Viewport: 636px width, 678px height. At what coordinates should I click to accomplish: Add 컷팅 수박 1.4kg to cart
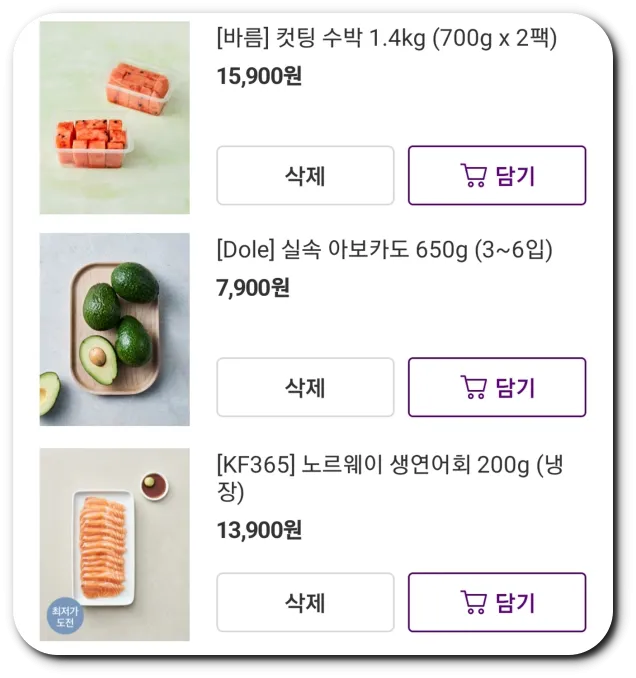[x=496, y=176]
